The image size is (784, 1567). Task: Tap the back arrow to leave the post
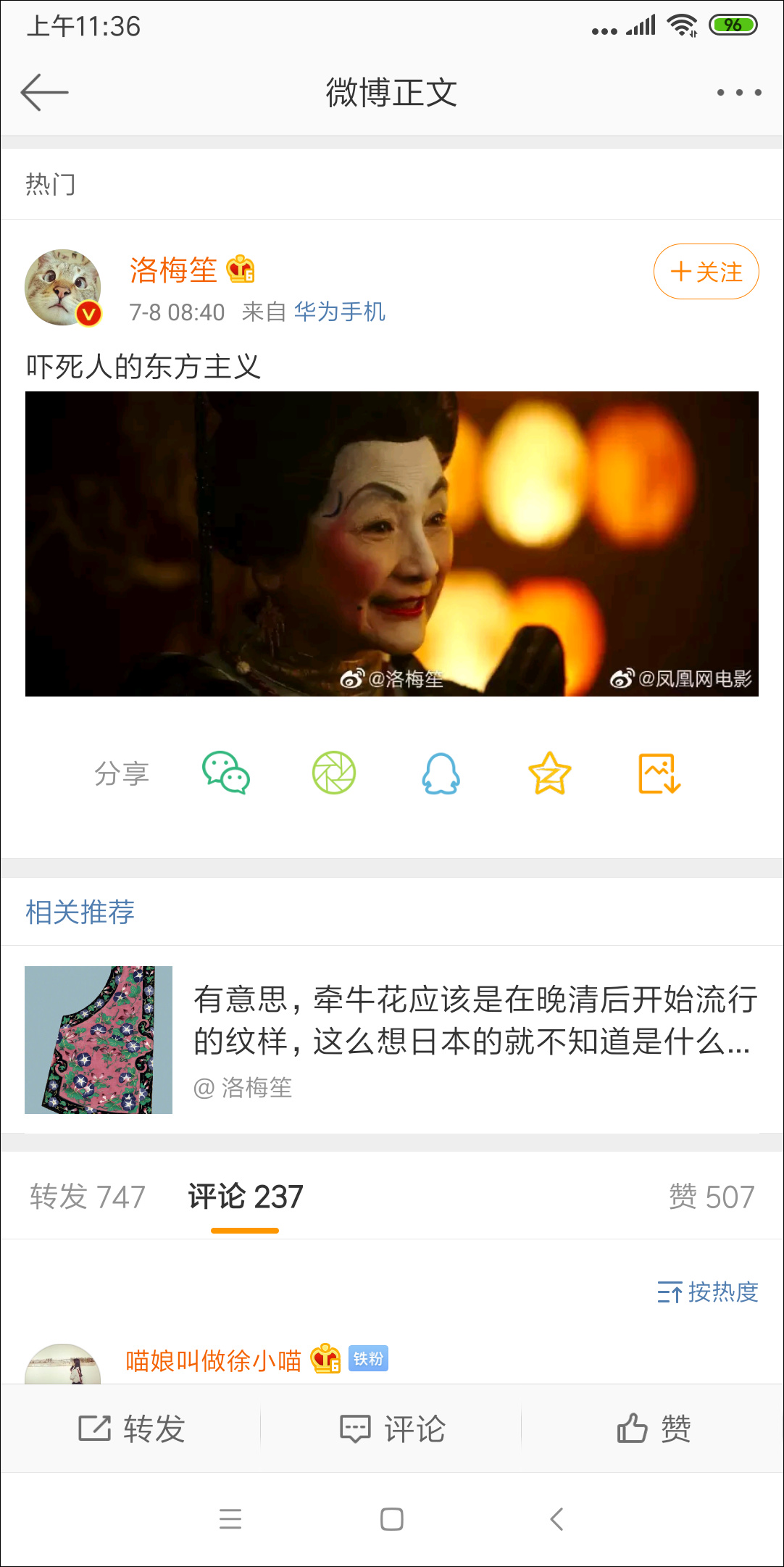45,91
